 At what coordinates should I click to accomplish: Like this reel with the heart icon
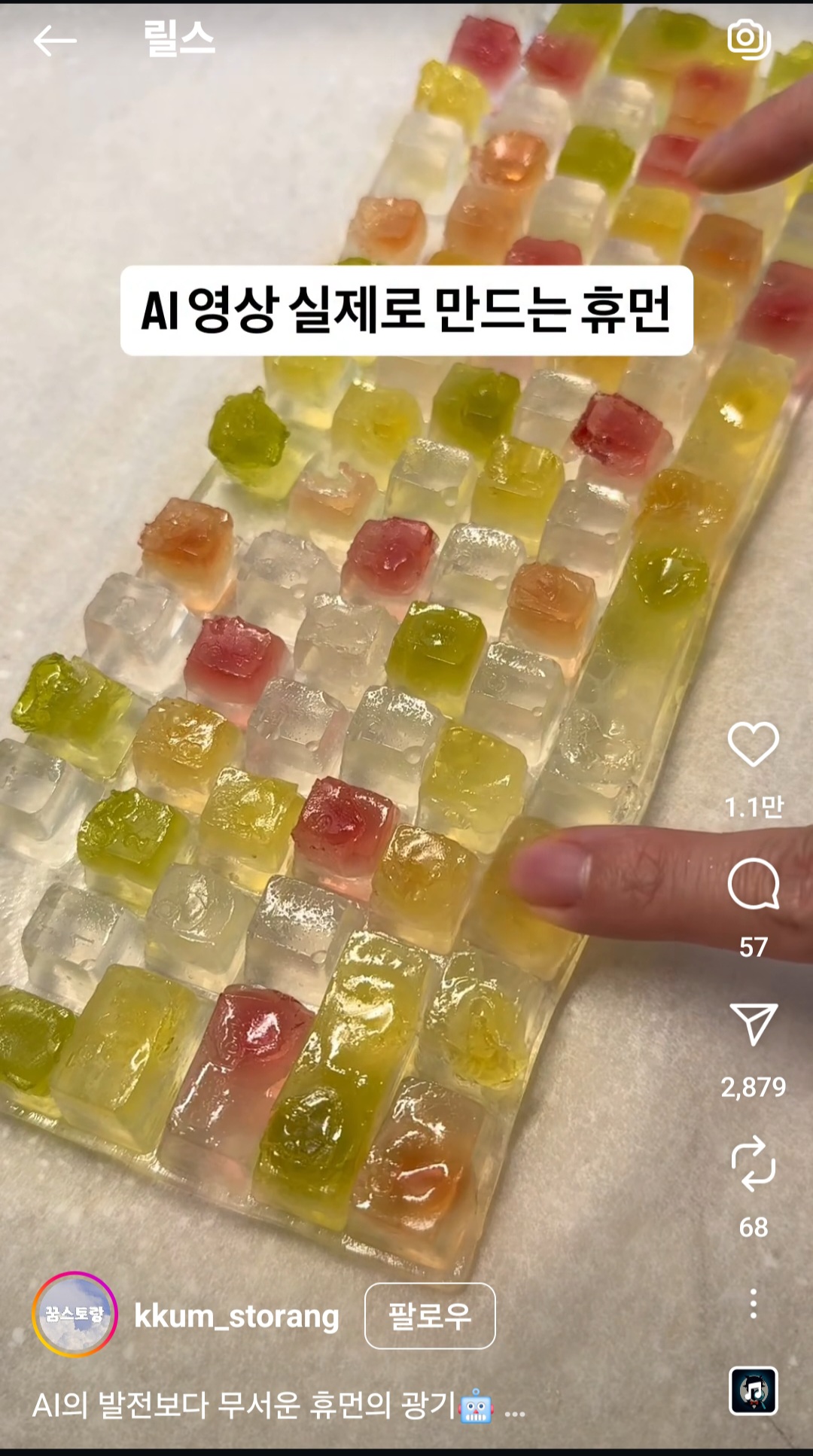[753, 744]
